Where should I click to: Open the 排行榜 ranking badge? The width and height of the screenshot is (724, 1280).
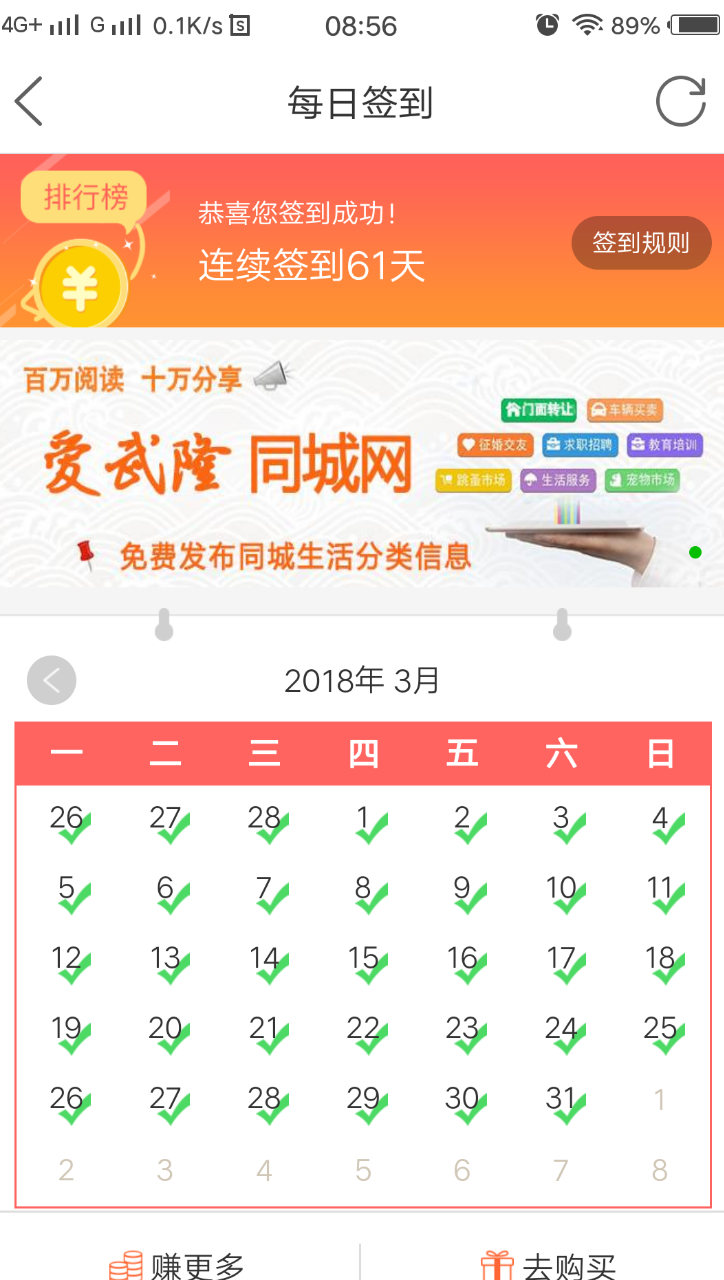[x=86, y=197]
